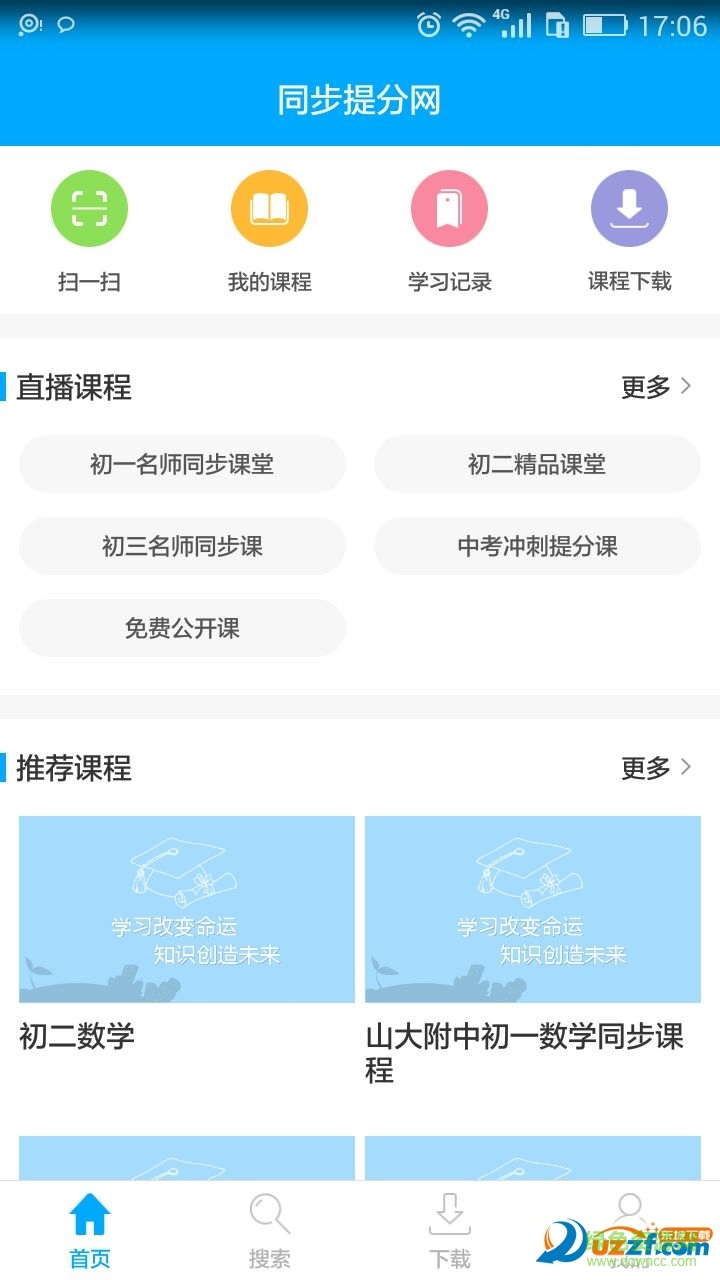Open 初二精品课堂
Screen dimensions: 720x1280
537,464
